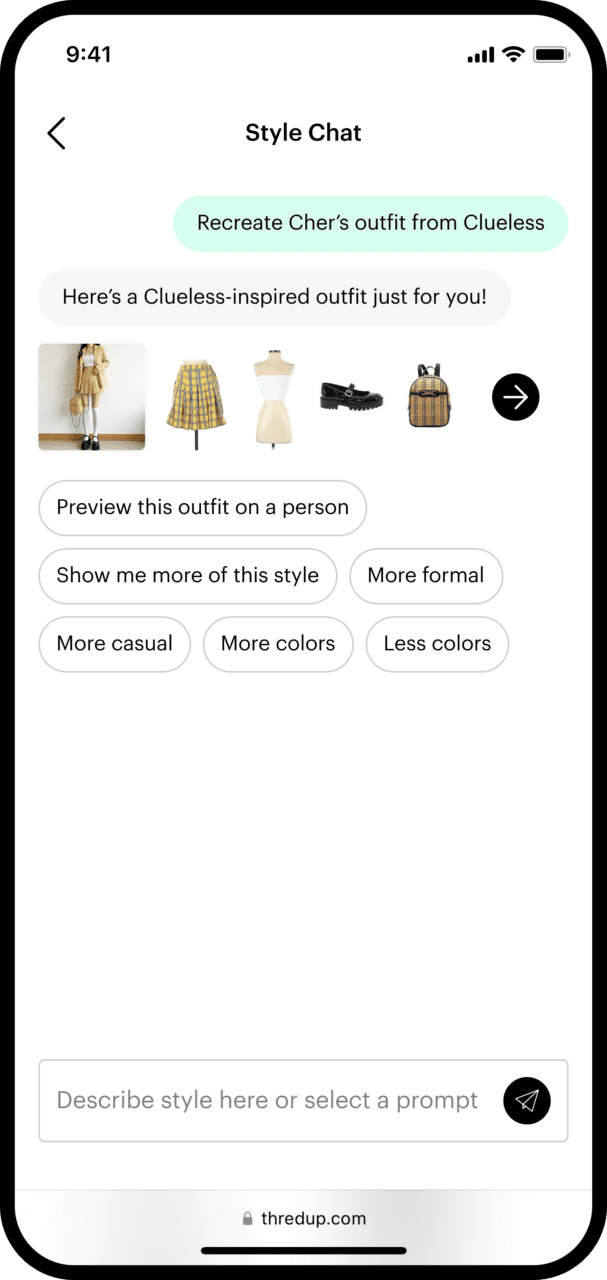This screenshot has height=1280, width=607.
Task: View the white strapless top item
Action: [273, 397]
